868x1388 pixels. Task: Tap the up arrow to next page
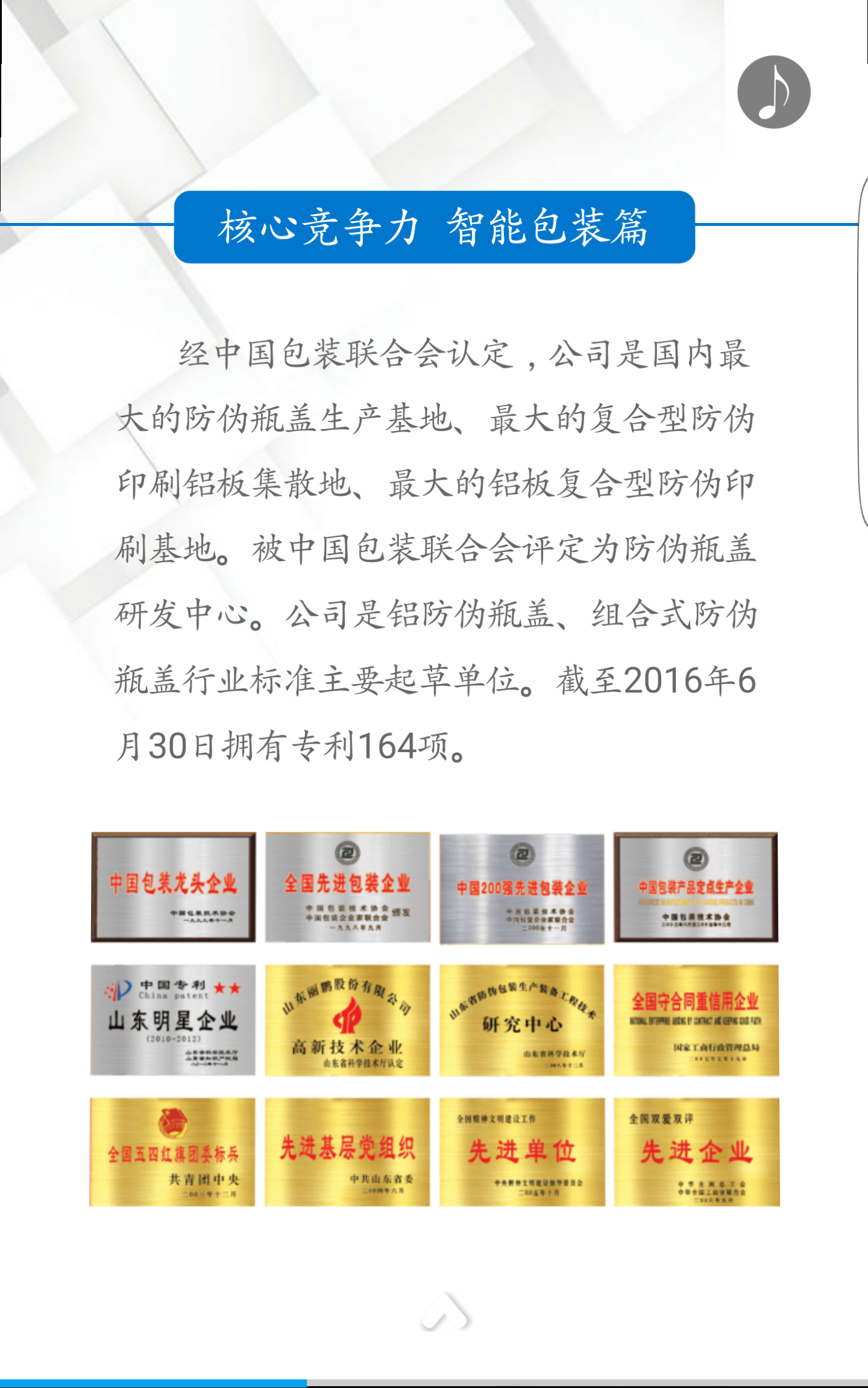[x=445, y=1311]
